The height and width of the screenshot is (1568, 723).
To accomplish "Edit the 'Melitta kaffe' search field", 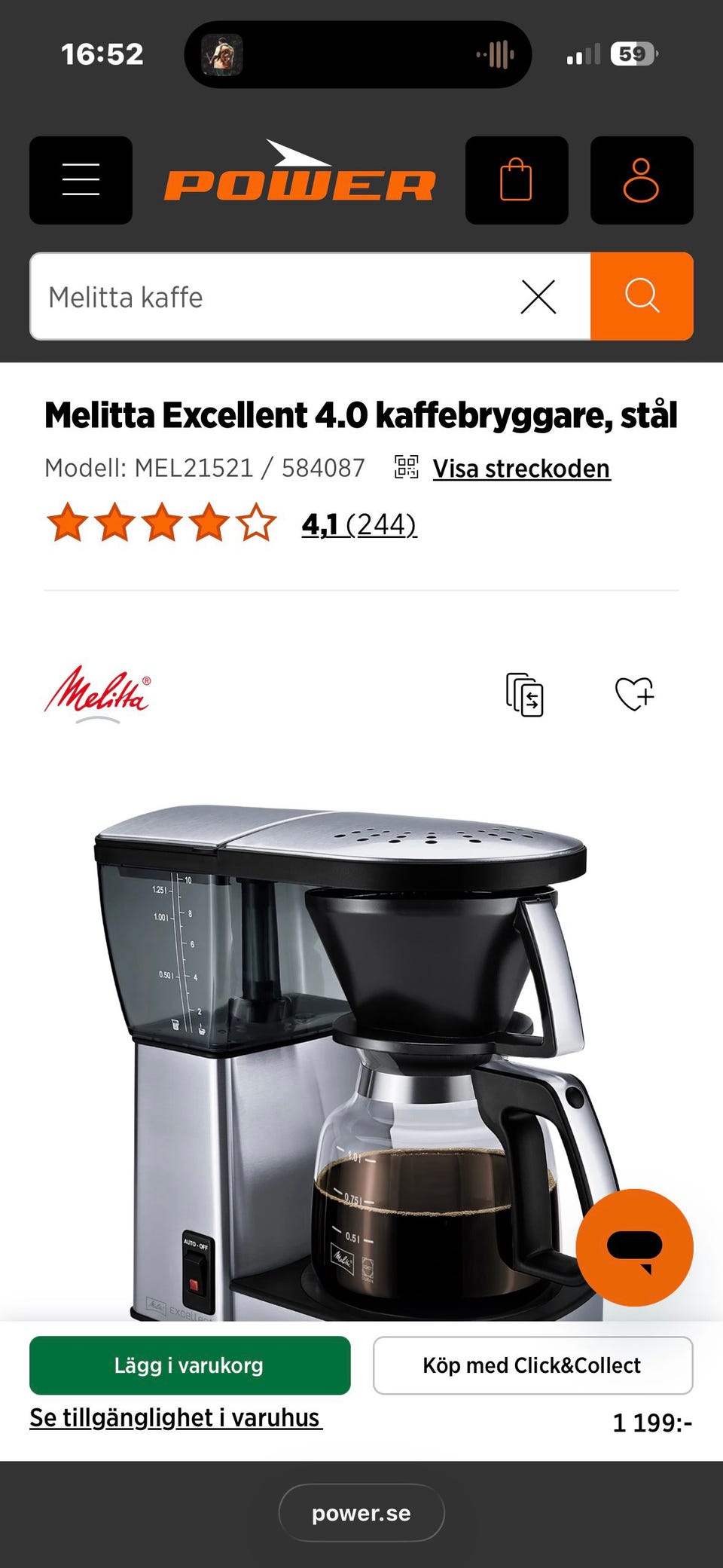I will [x=271, y=297].
